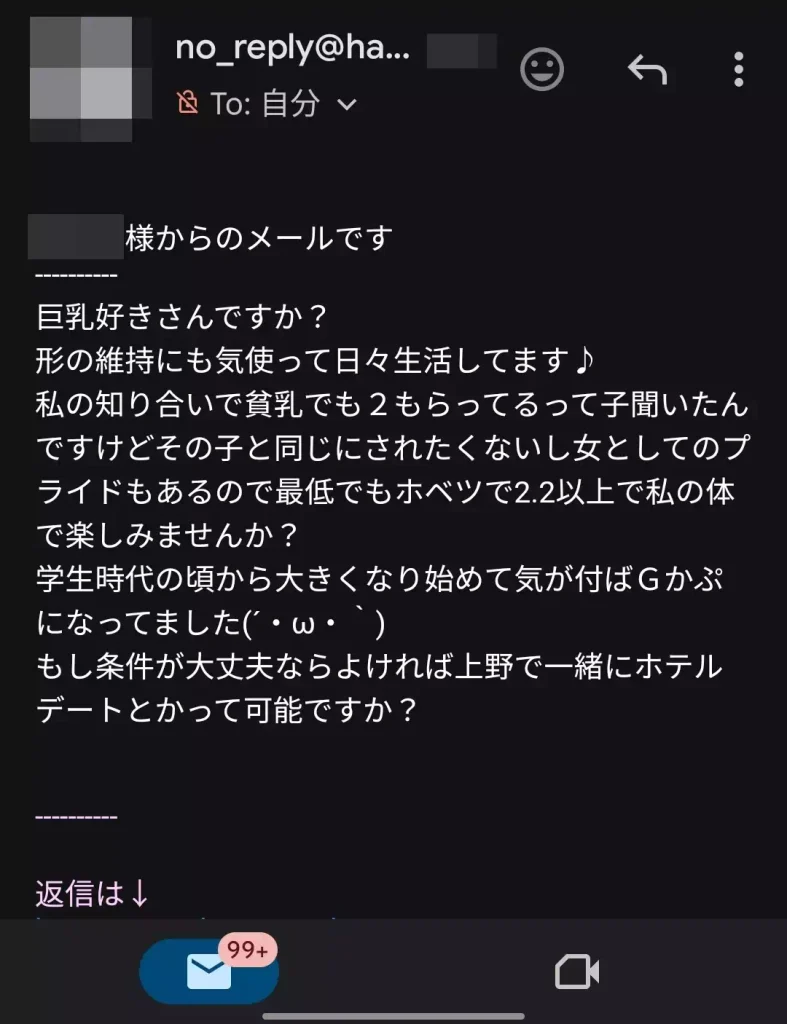
Task: Switch to the Mail tab
Action: pos(209,971)
